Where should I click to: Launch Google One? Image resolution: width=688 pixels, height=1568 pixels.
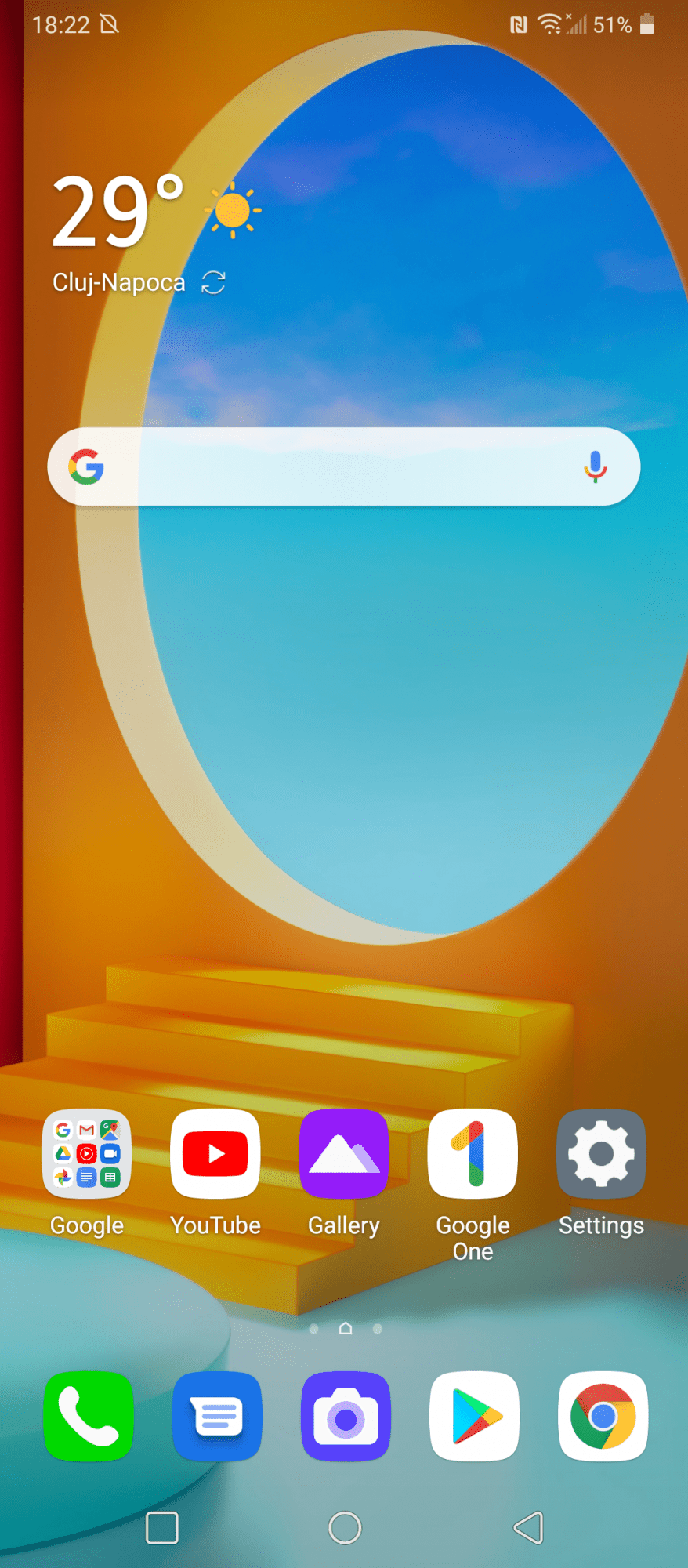[473, 1154]
